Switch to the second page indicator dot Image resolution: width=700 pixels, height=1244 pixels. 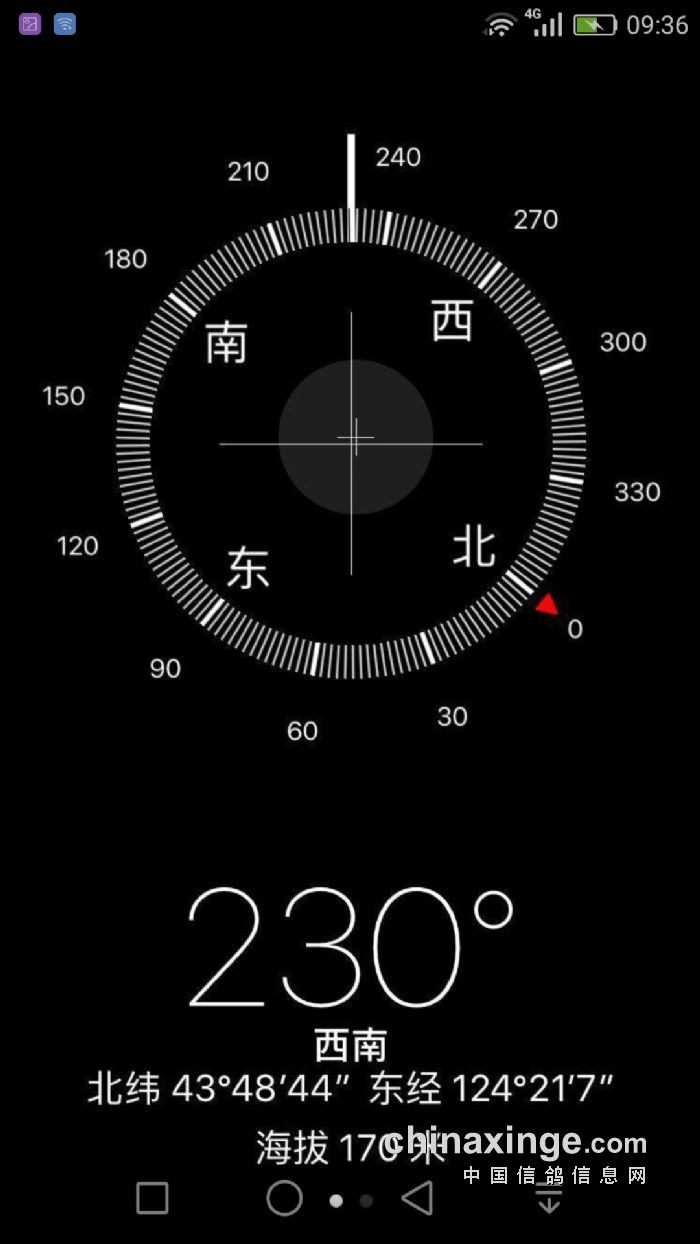pyautogui.click(x=366, y=1200)
